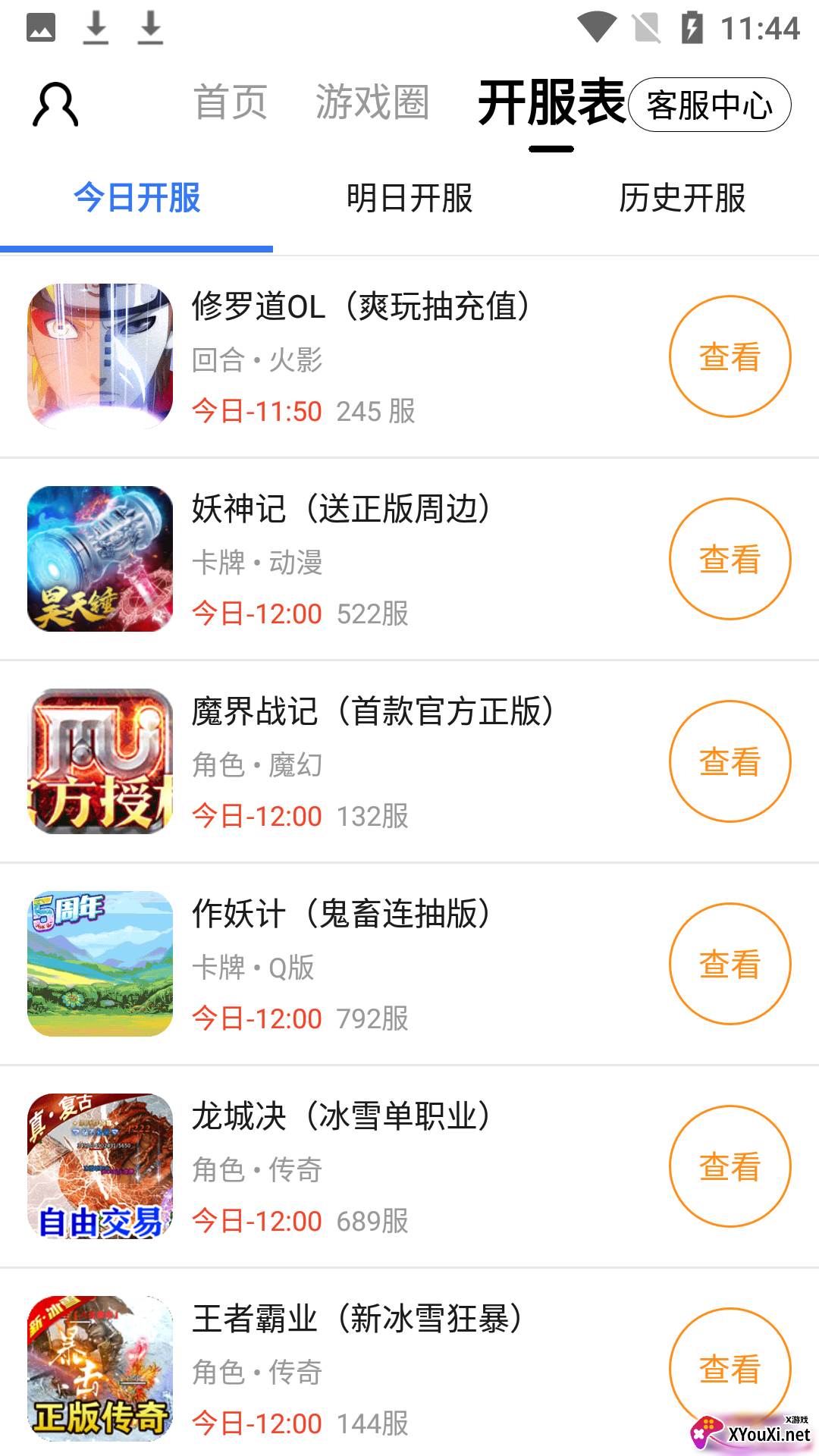View details of 魔界战记 via 查看

click(x=730, y=761)
